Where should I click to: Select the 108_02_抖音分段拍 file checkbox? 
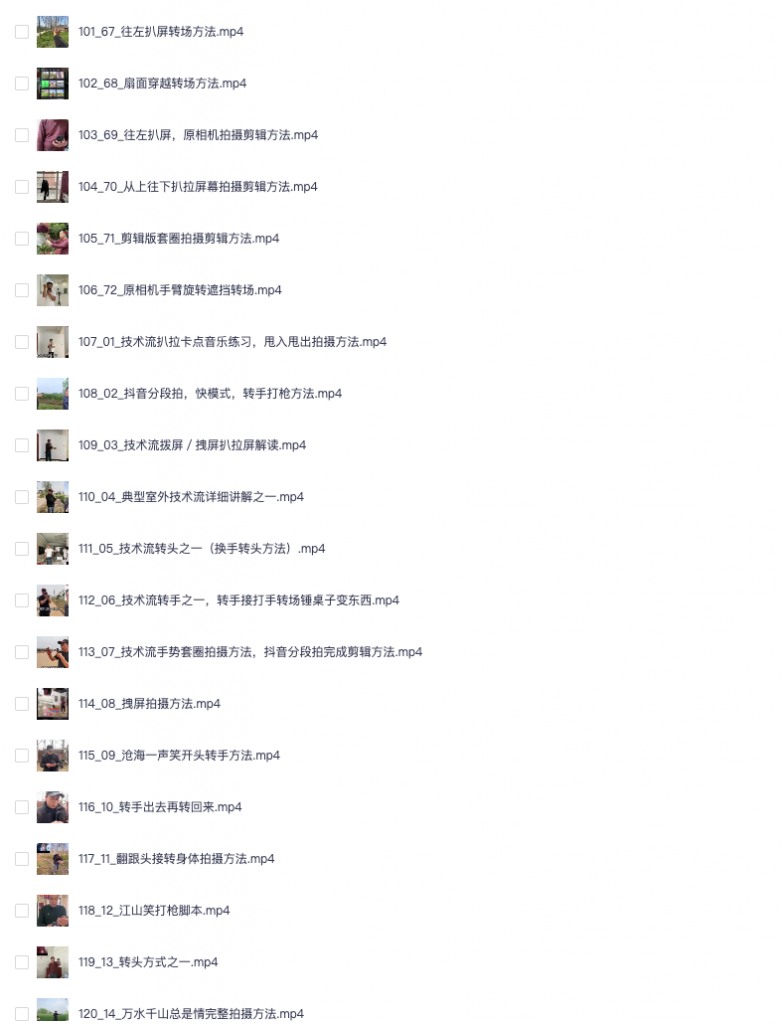click(22, 394)
